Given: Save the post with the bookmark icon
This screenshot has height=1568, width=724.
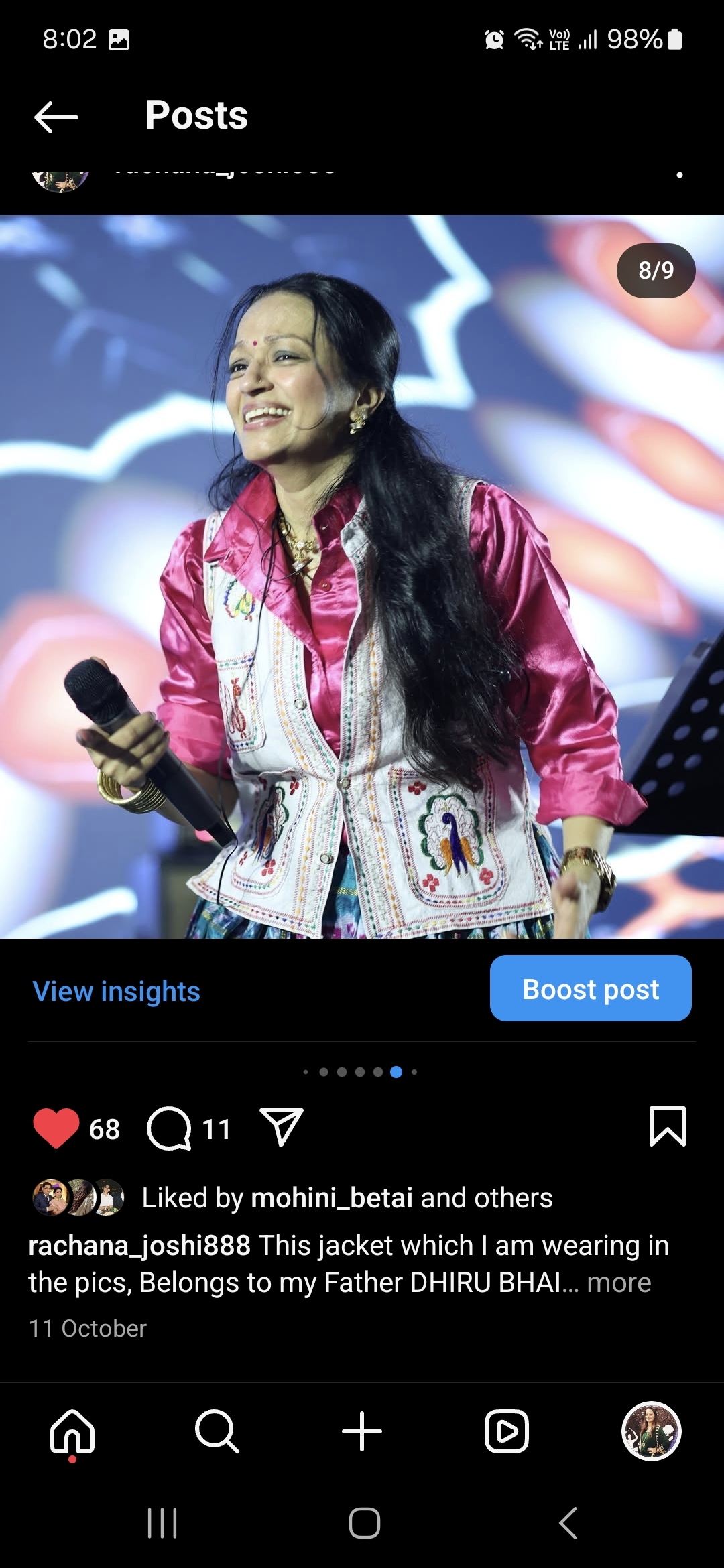Looking at the screenshot, I should (667, 1127).
